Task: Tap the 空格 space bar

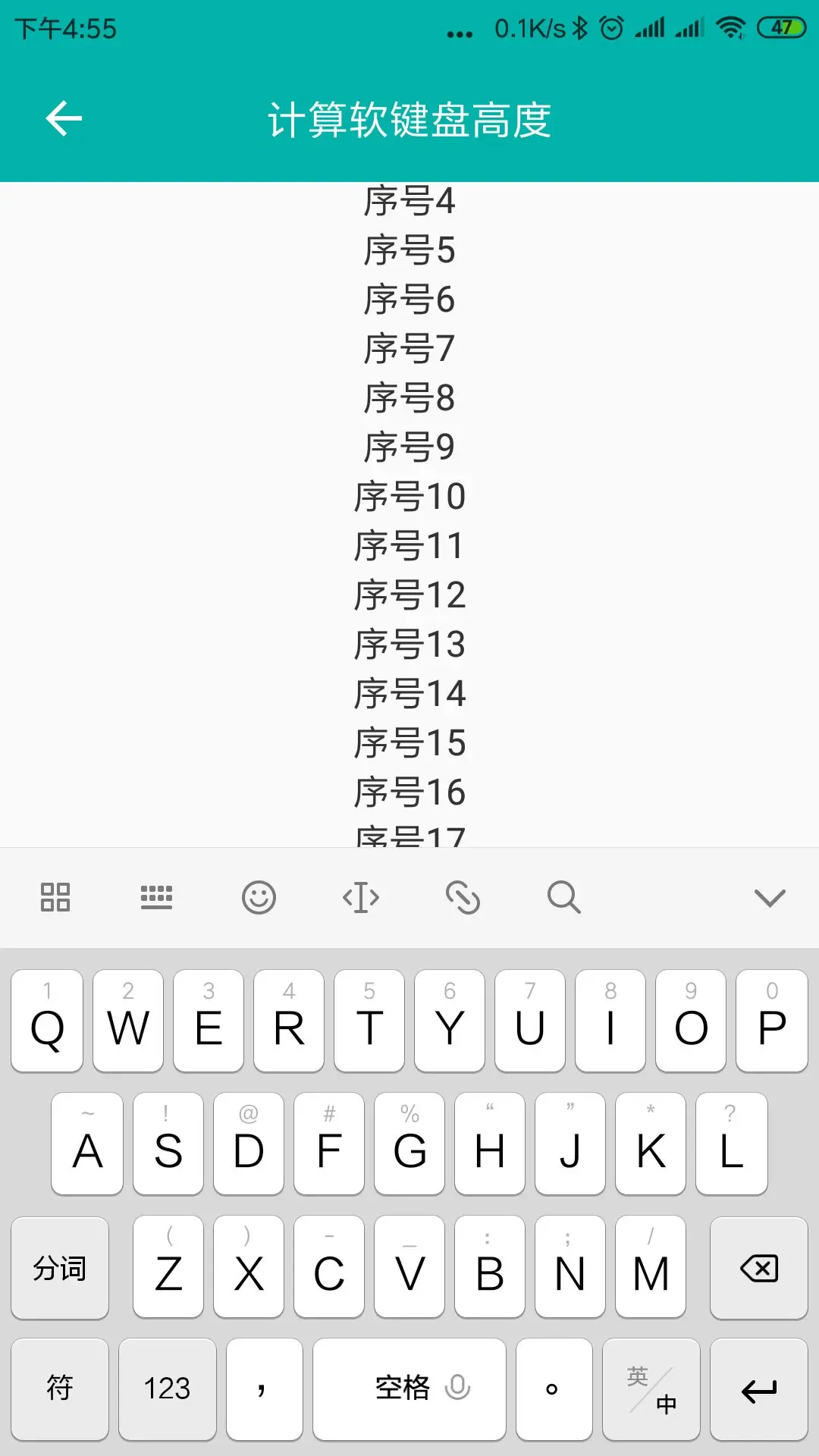Action: (409, 1389)
